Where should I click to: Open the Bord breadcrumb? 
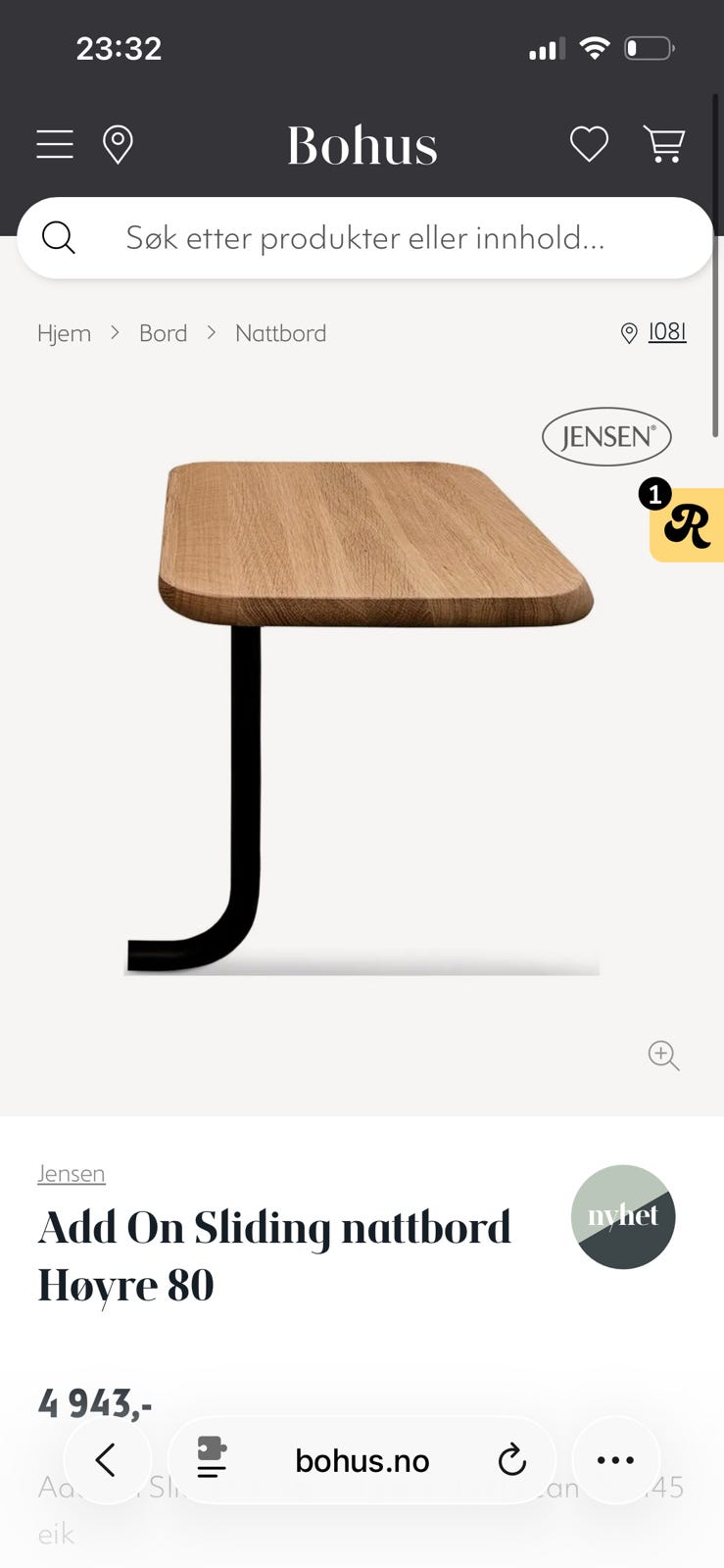pyautogui.click(x=163, y=333)
